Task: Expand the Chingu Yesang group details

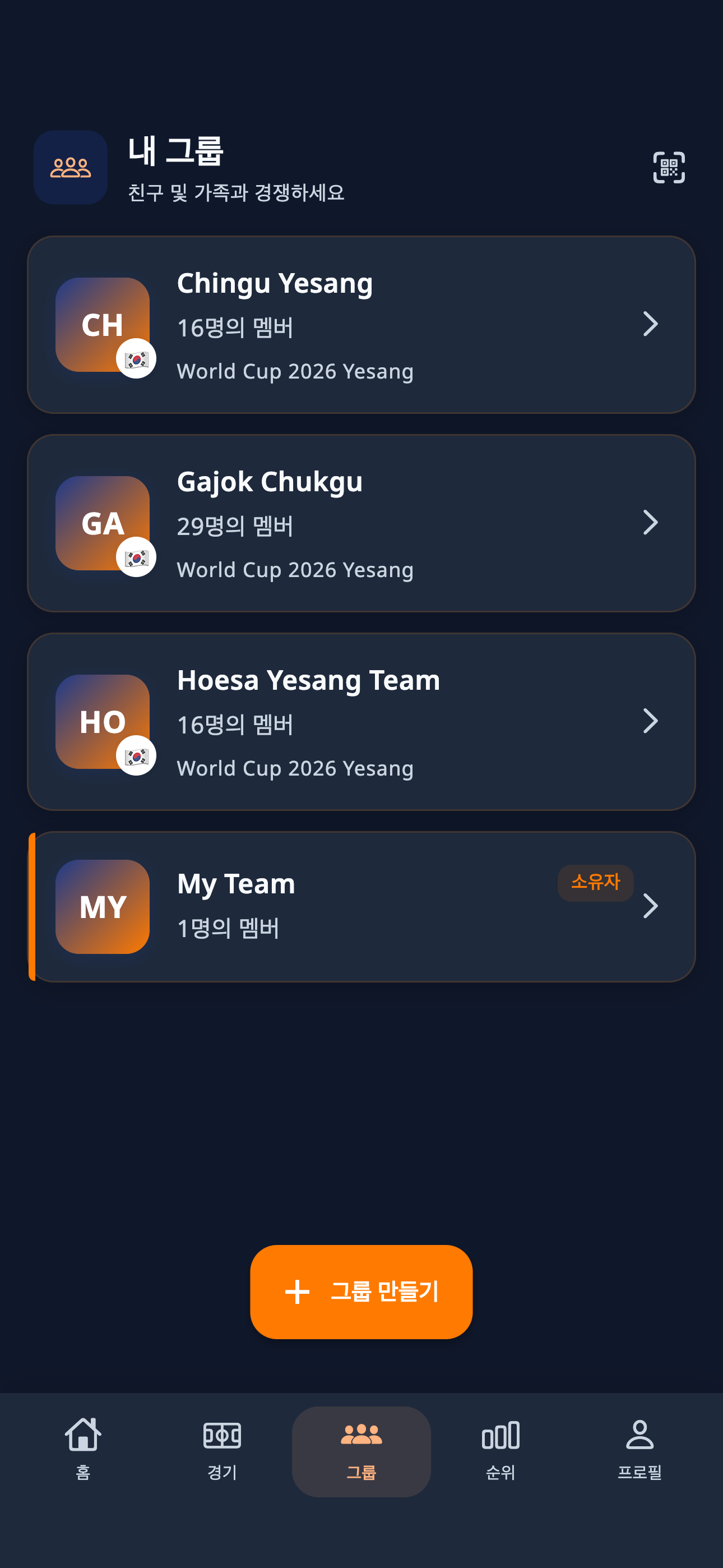Action: [651, 325]
